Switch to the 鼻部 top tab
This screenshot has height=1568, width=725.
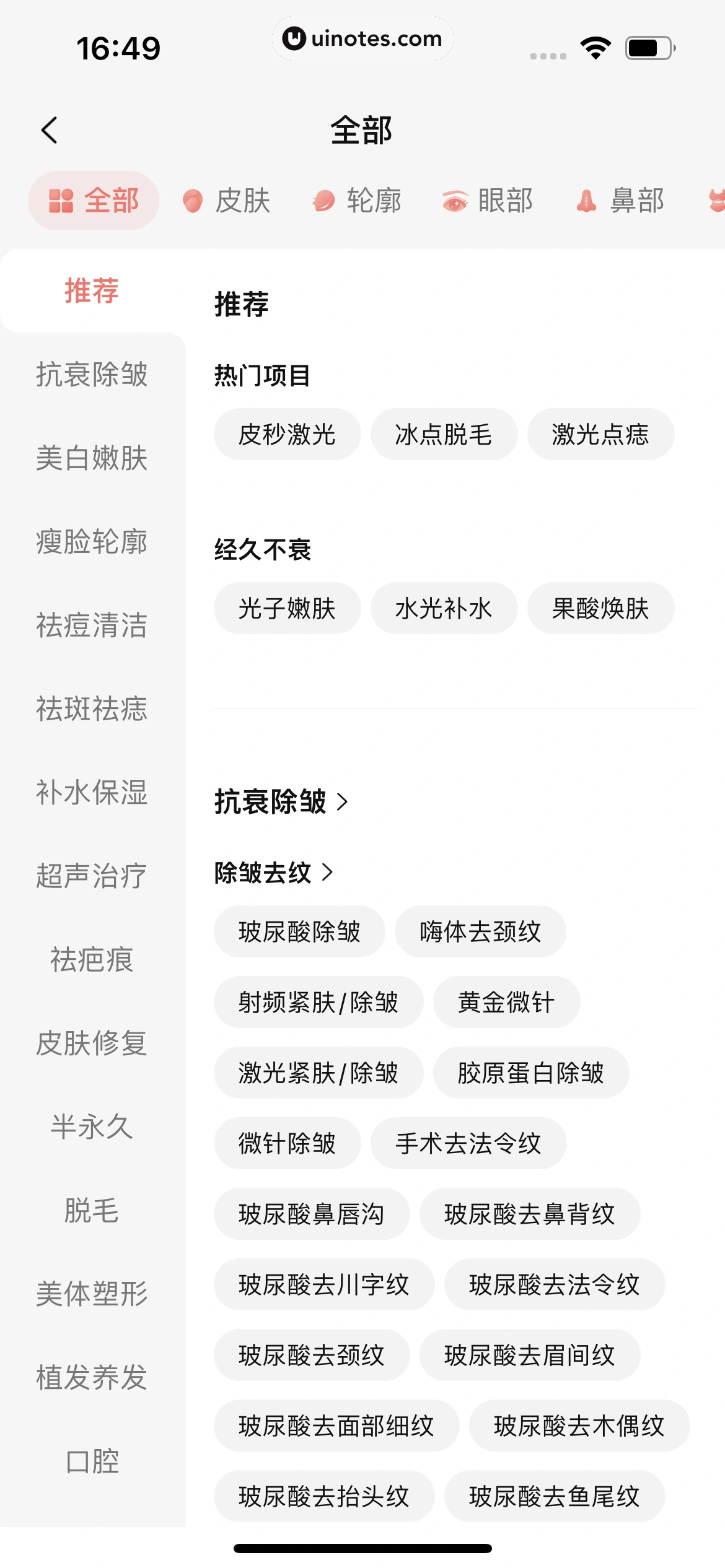click(x=620, y=201)
